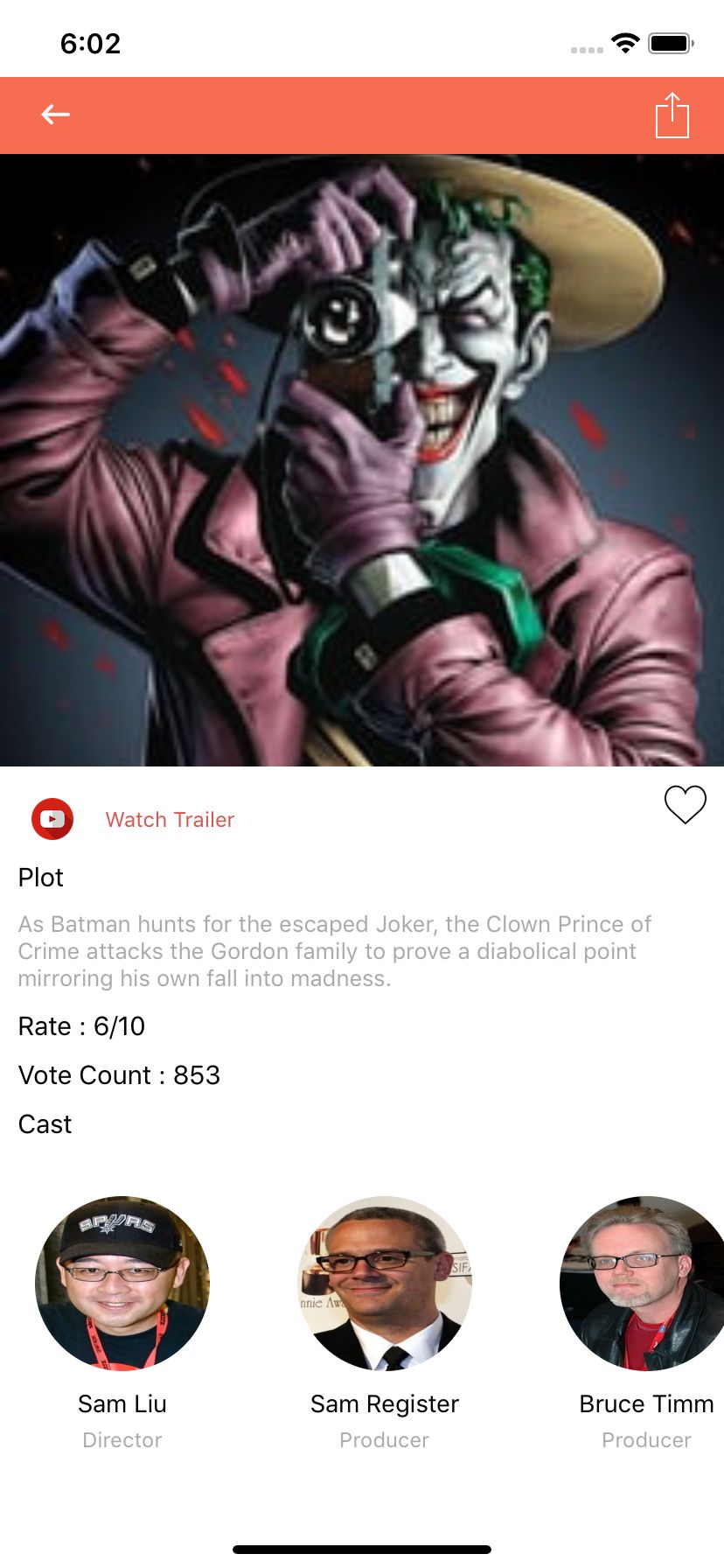Share this movie via the share icon
Viewport: 724px width, 1568px height.
(672, 115)
